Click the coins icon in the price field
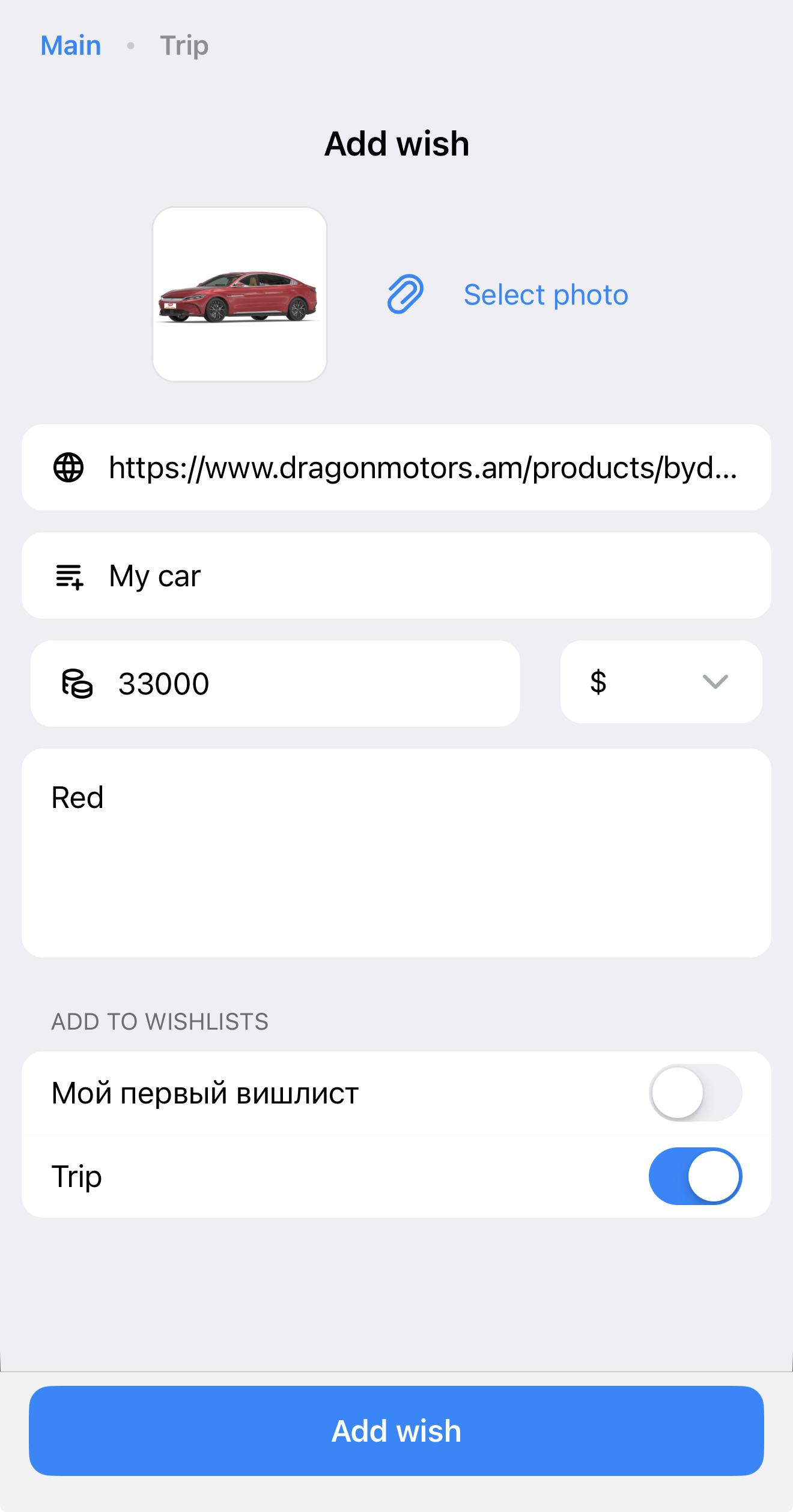793x1512 pixels. point(77,683)
